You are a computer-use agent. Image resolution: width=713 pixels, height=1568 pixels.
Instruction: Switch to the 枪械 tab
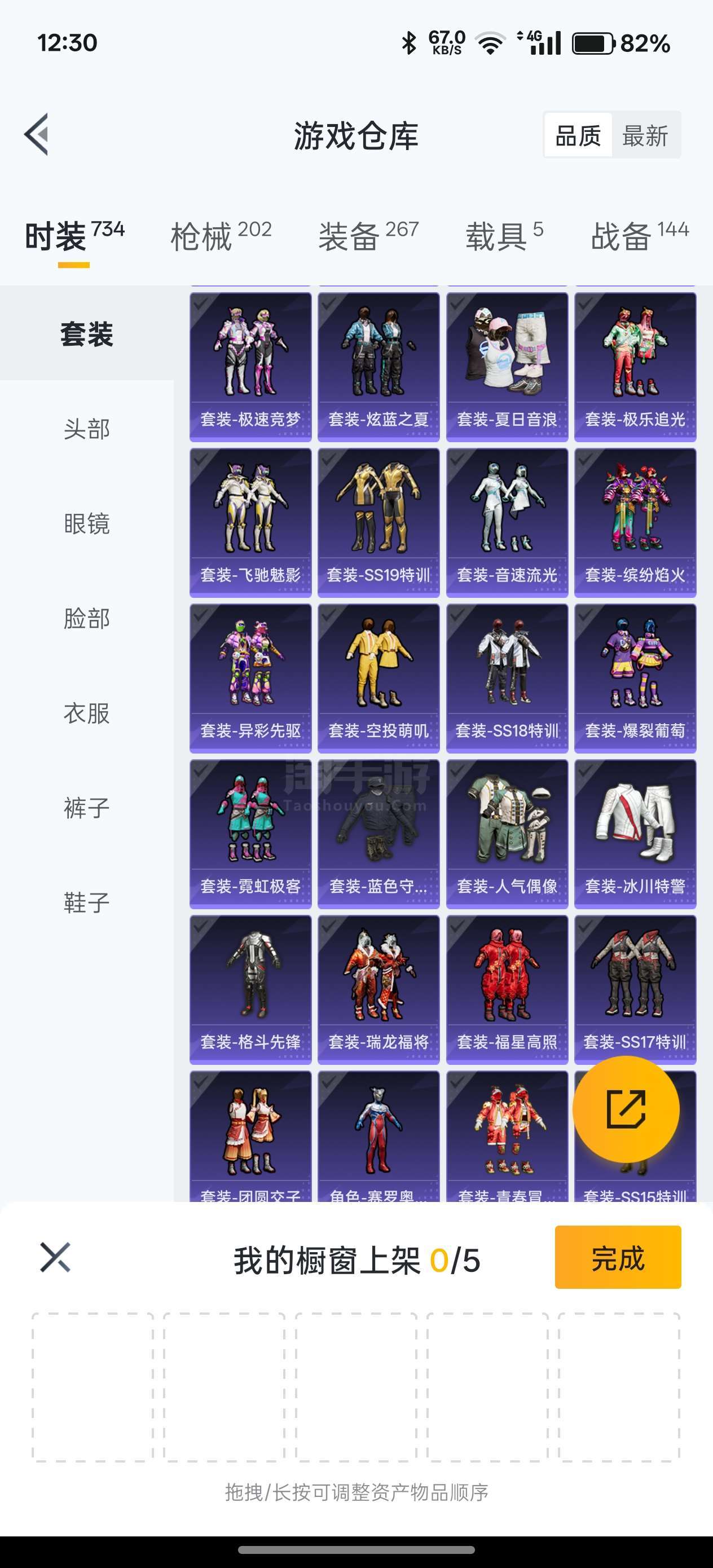tap(221, 236)
